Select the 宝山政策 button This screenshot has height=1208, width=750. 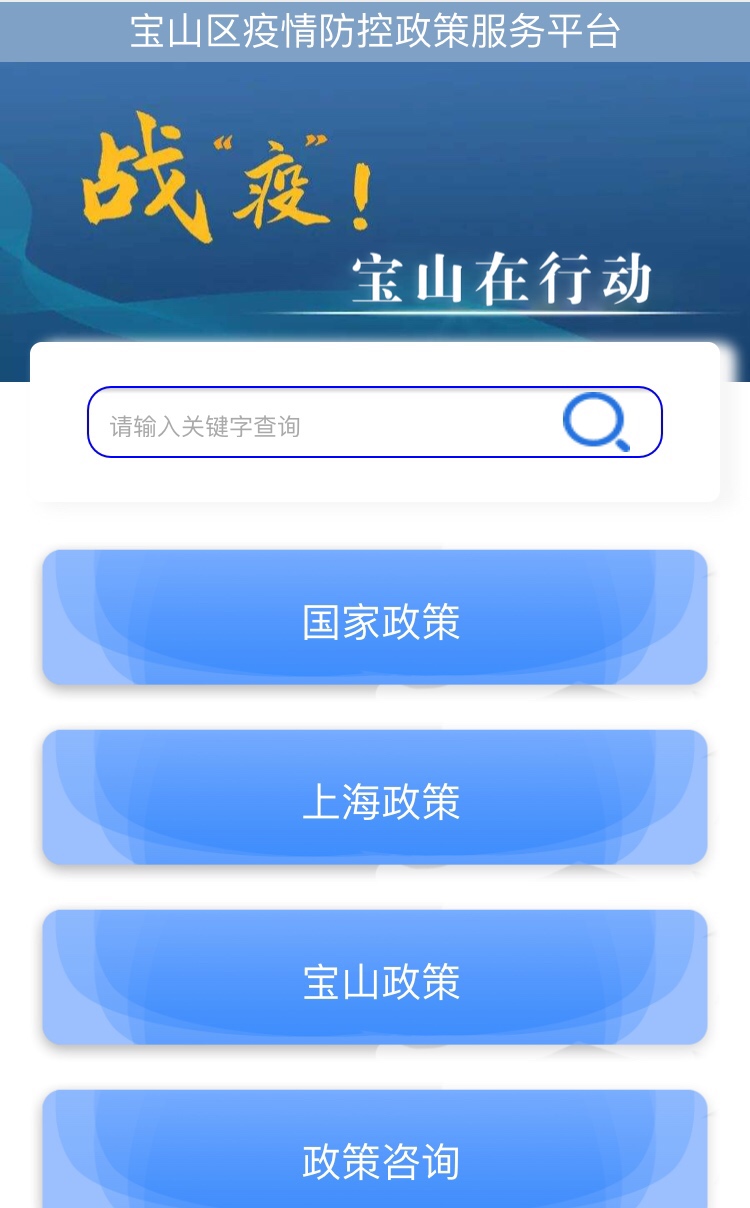click(x=375, y=979)
